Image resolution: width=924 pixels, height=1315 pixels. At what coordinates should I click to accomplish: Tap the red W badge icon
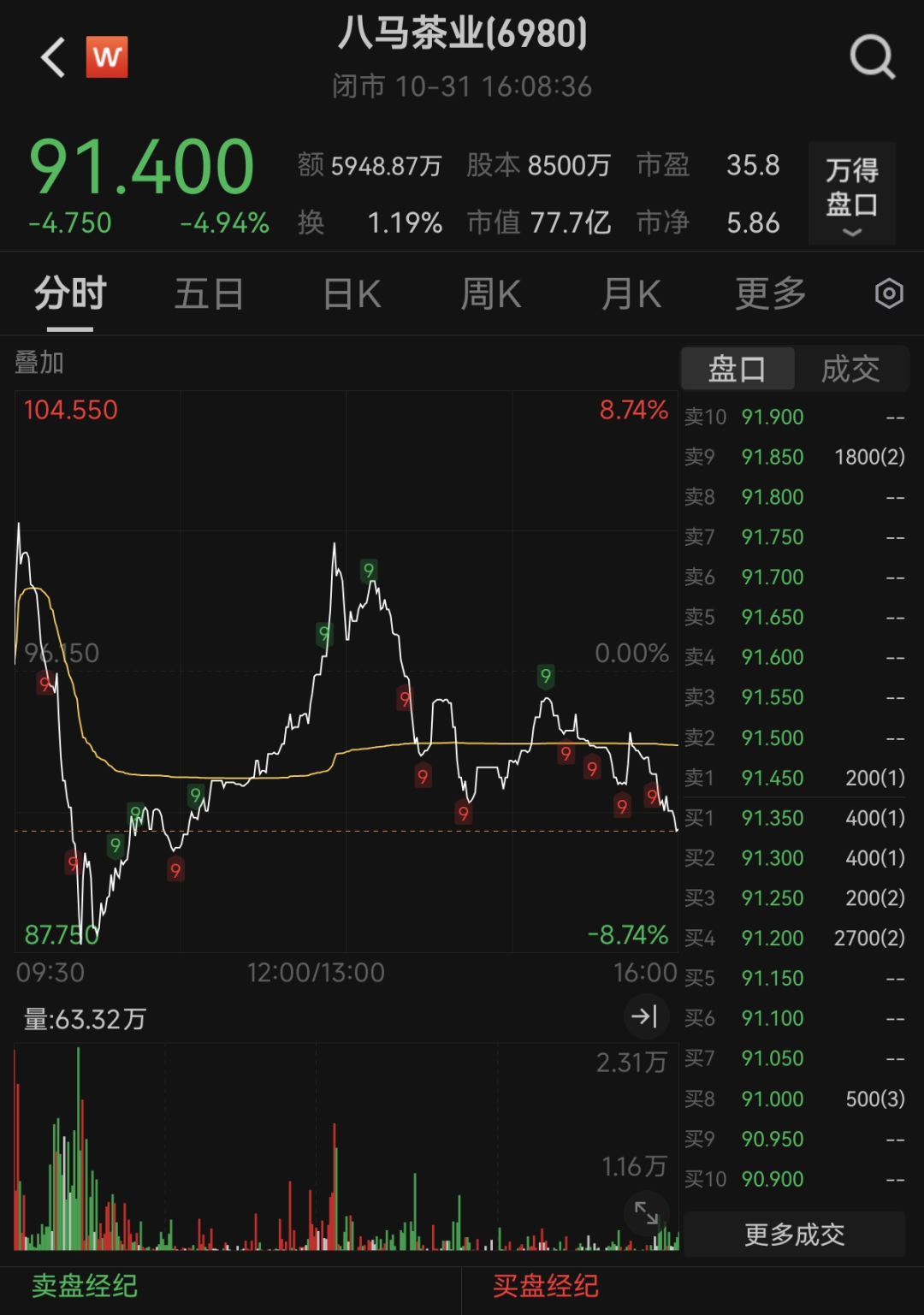[x=107, y=57]
